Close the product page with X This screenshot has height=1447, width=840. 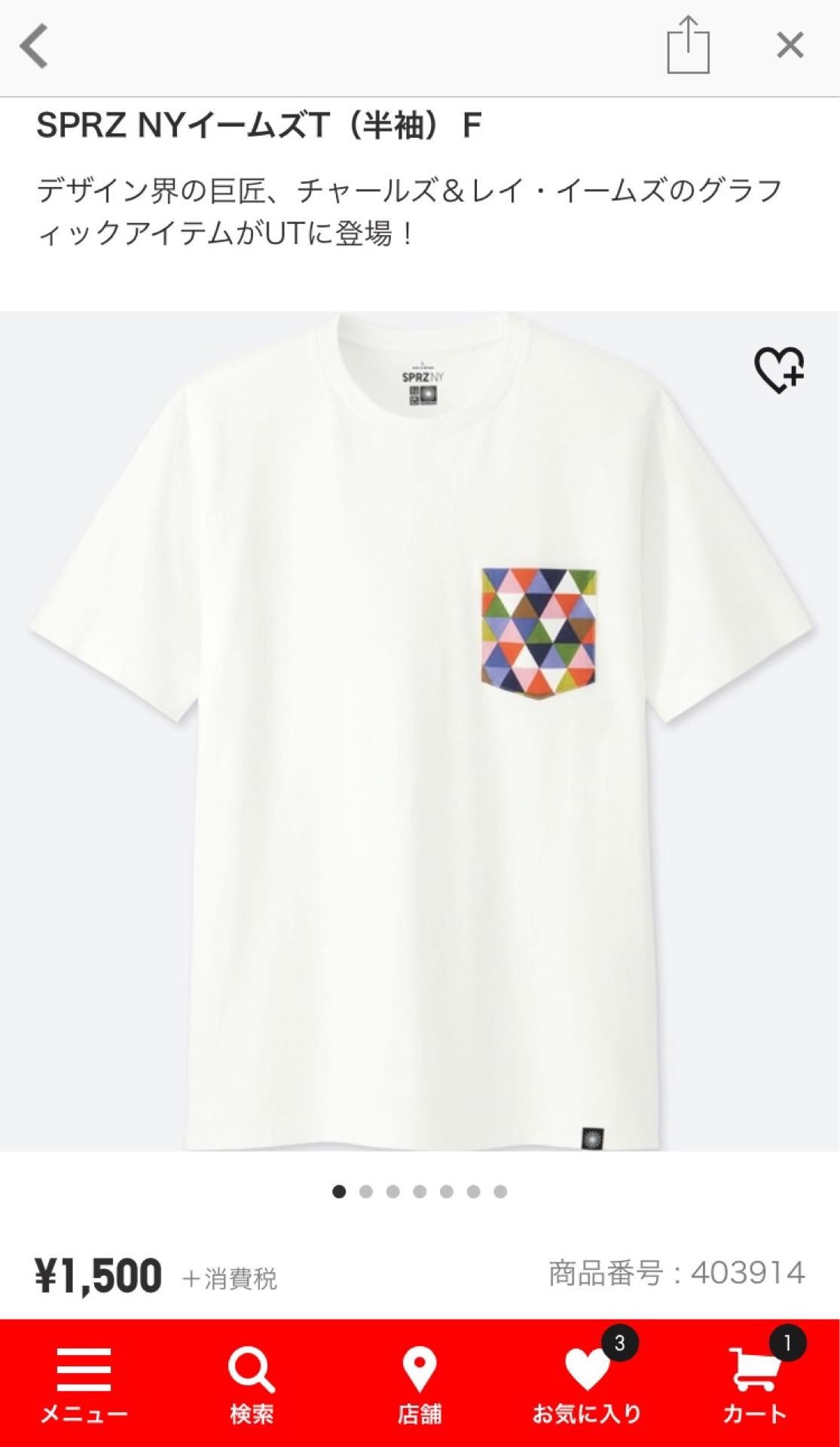[790, 46]
